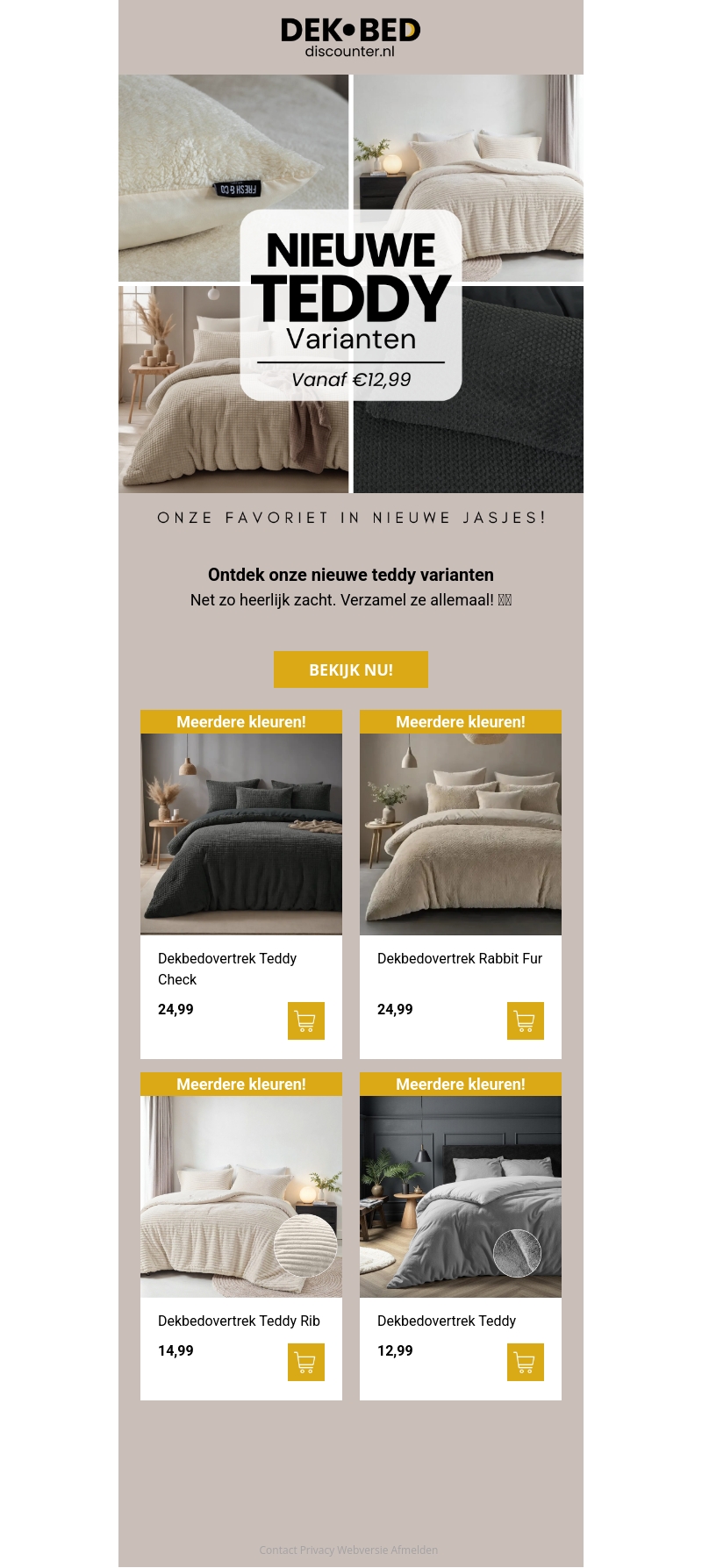Image resolution: width=702 pixels, height=1568 pixels.
Task: Add the 12,99 Dekbedovertrek Teddy to cart
Action: [x=525, y=1362]
